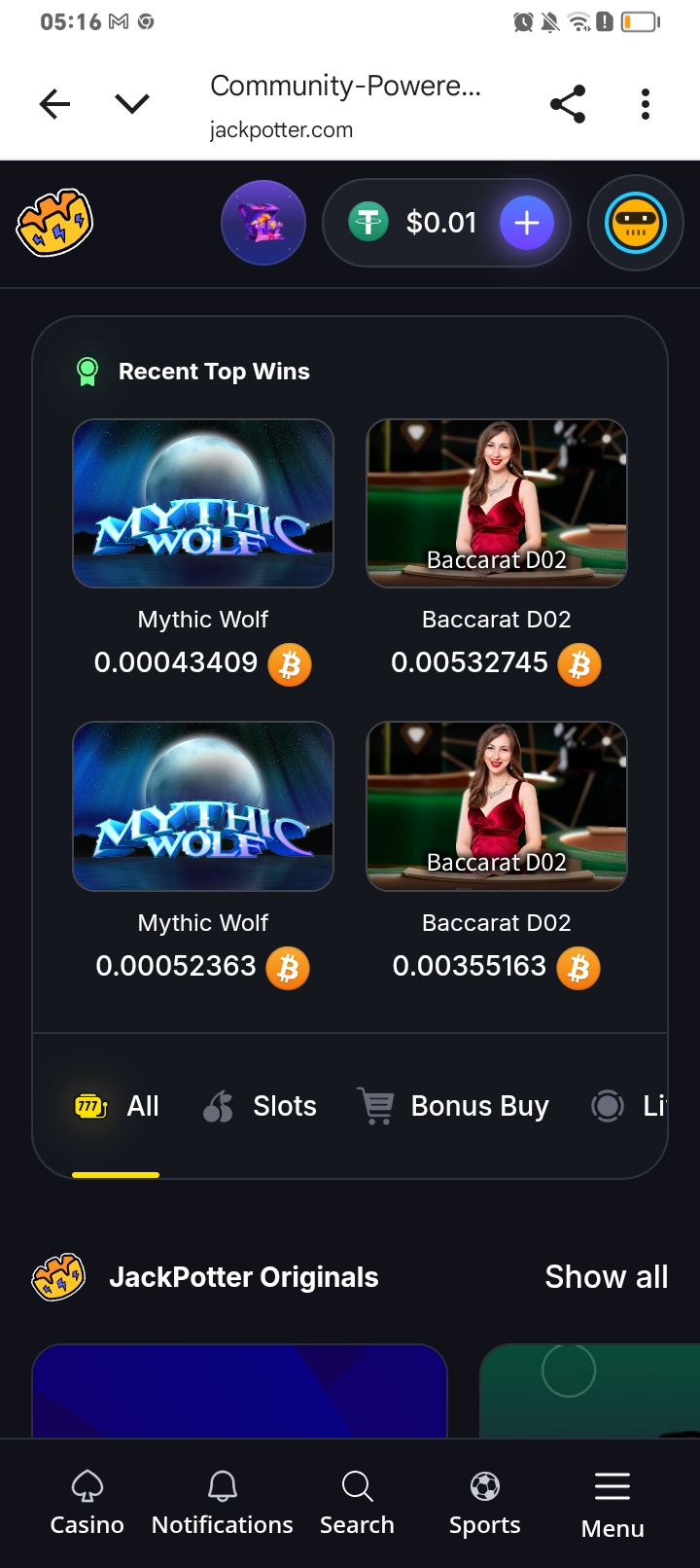Open the purple treasure chest rewards
Viewport: 700px width, 1568px height.
(x=263, y=223)
